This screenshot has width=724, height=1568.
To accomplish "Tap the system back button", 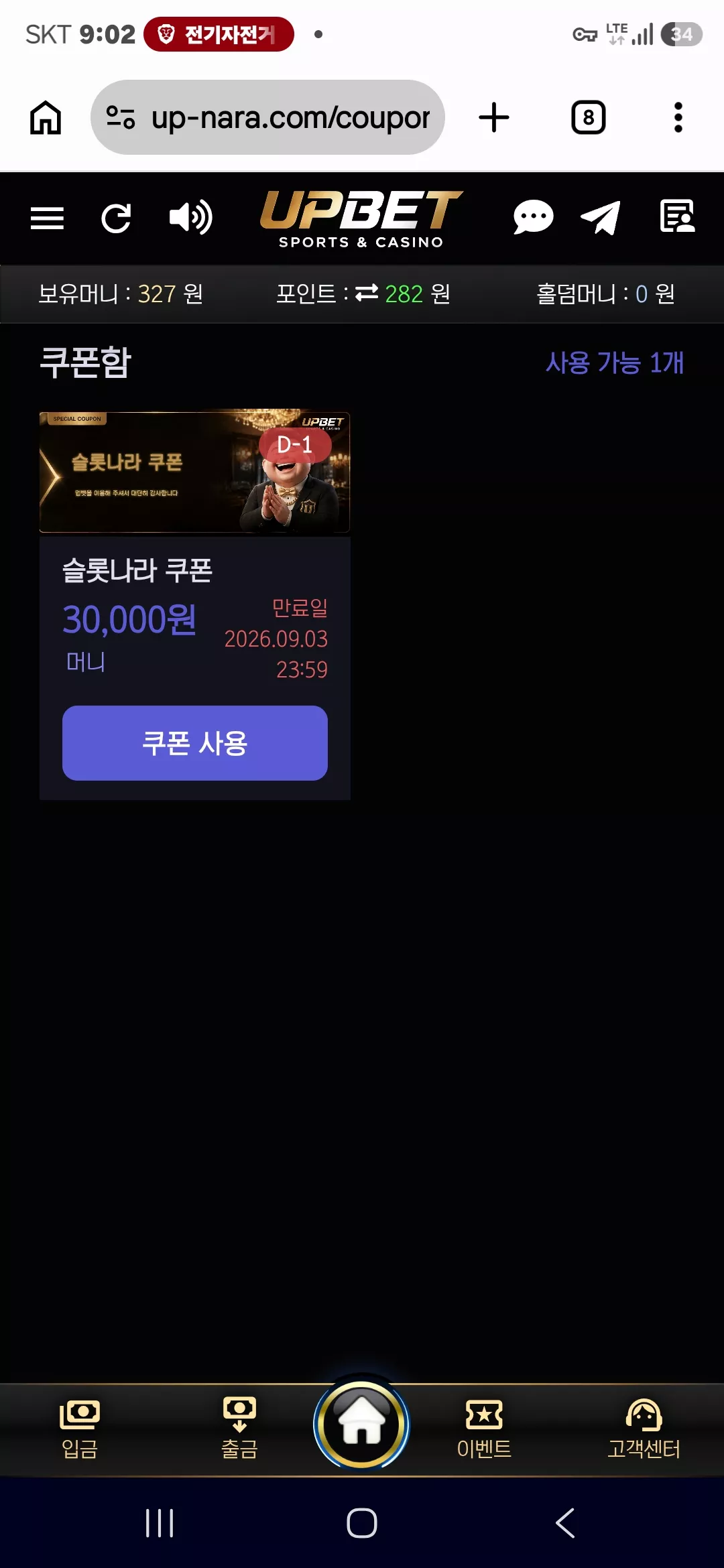I will (x=565, y=1523).
